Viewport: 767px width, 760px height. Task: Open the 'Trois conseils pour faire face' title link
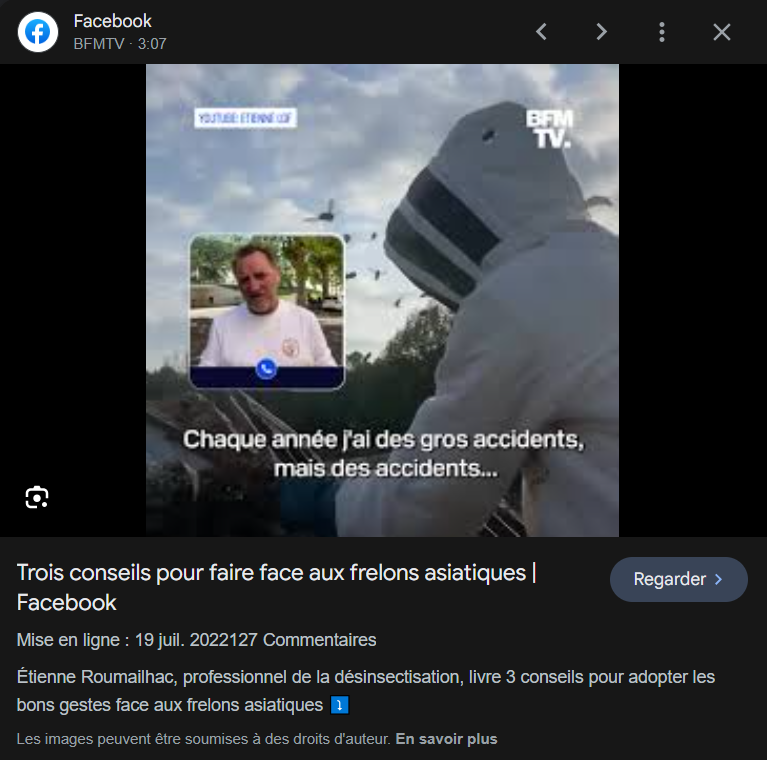click(x=276, y=587)
